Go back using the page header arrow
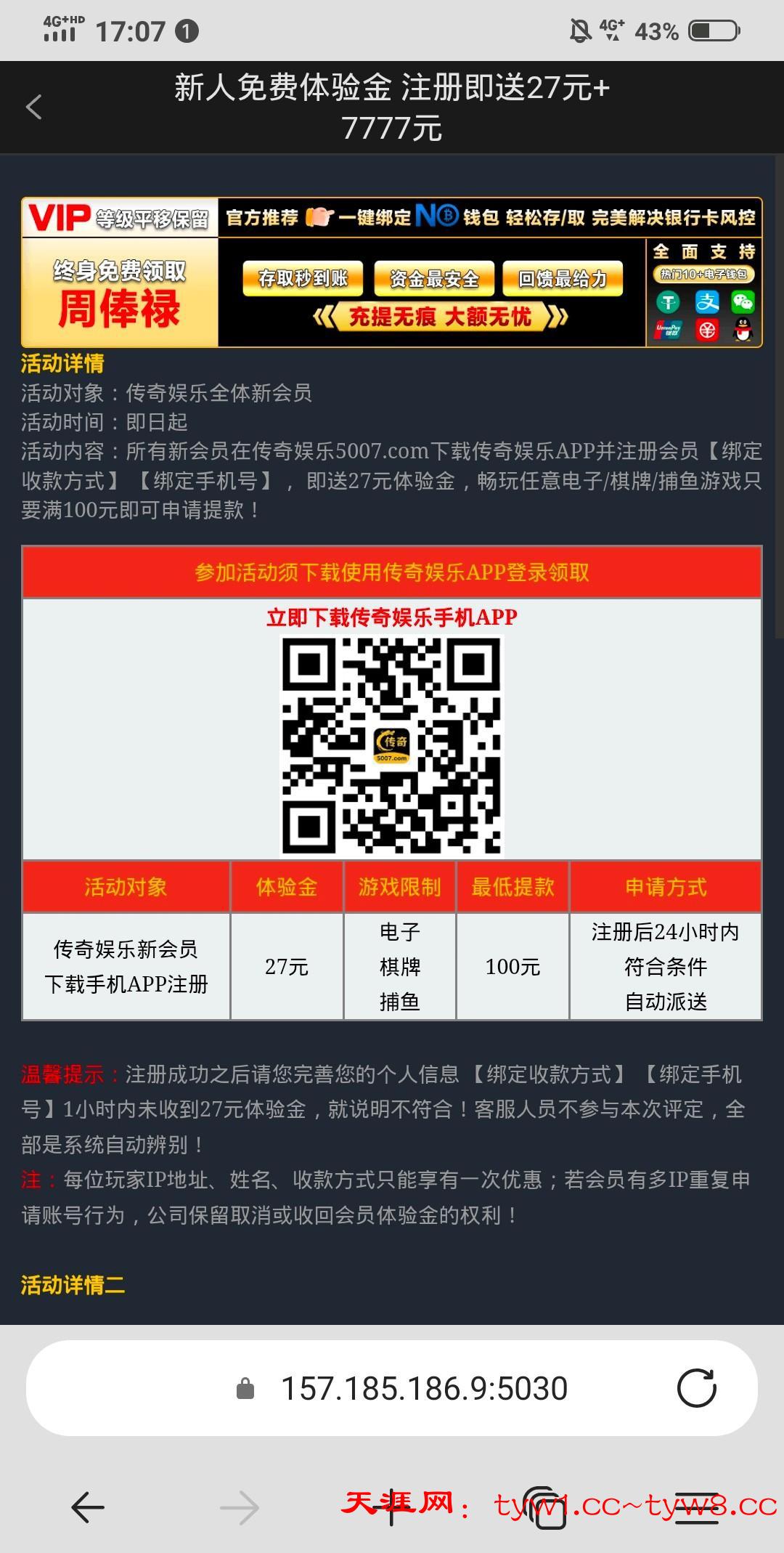The height and width of the screenshot is (1553, 784). click(x=34, y=108)
